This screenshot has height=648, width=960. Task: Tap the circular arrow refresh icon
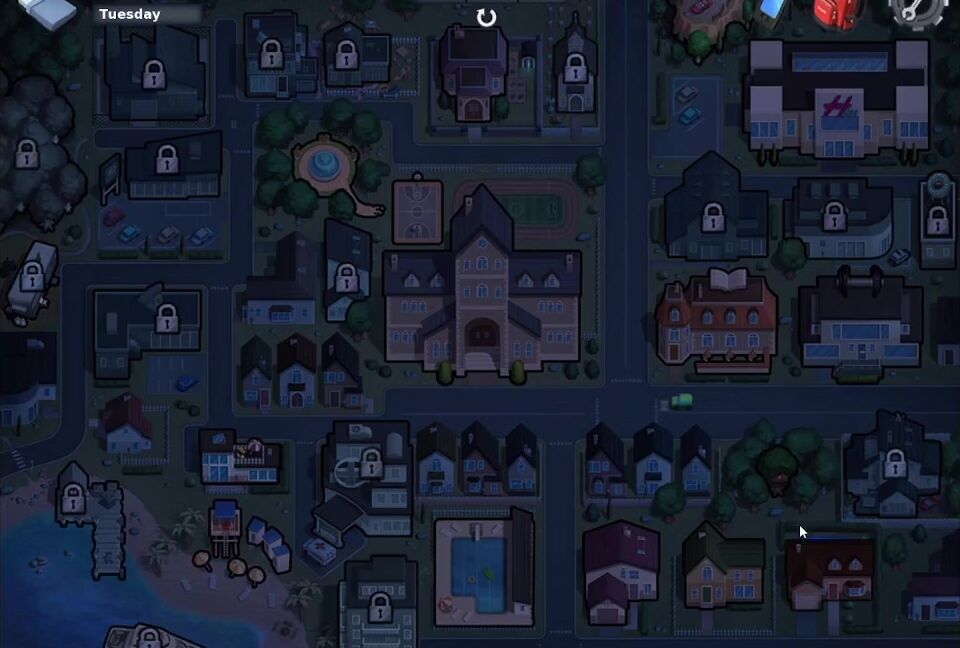[x=487, y=17]
